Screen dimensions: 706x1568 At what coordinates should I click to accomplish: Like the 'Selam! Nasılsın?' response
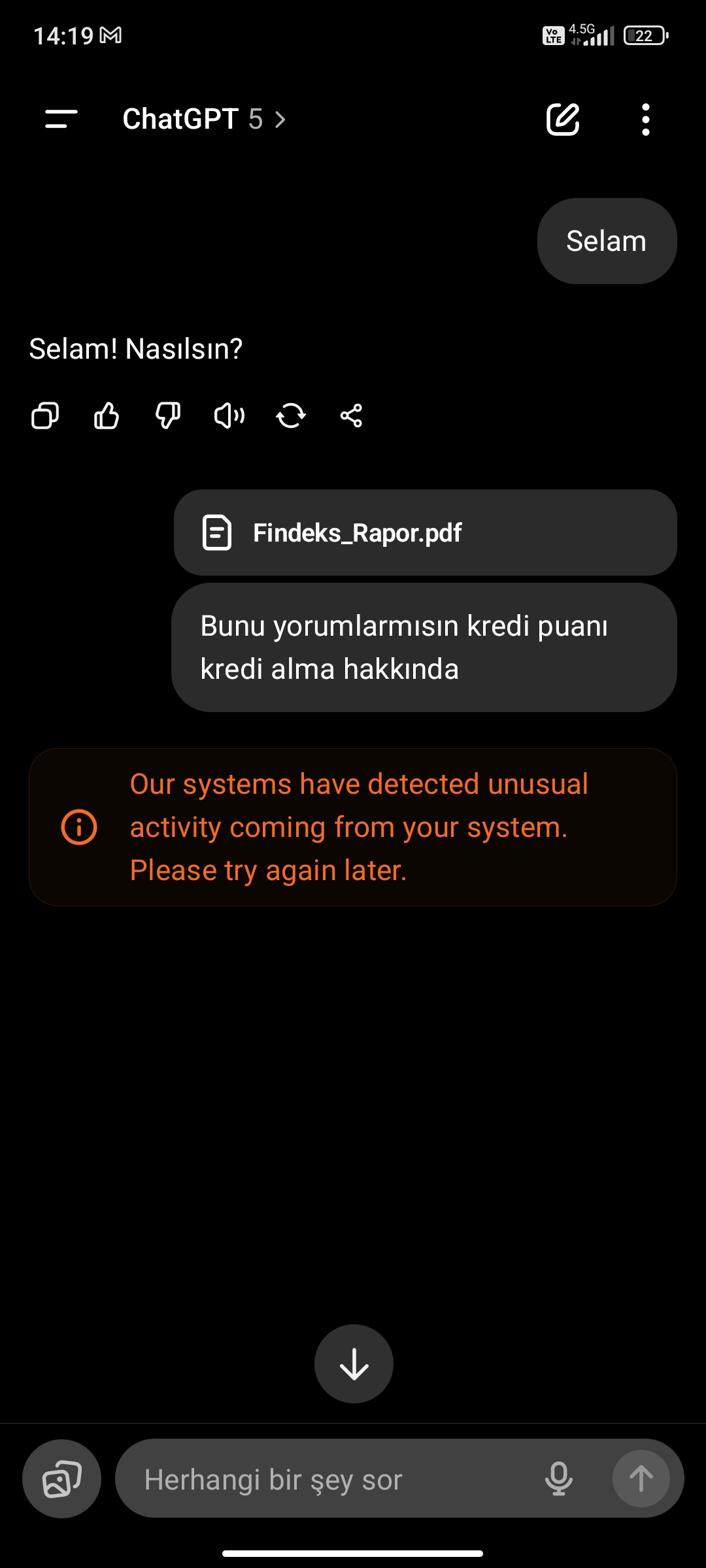107,416
